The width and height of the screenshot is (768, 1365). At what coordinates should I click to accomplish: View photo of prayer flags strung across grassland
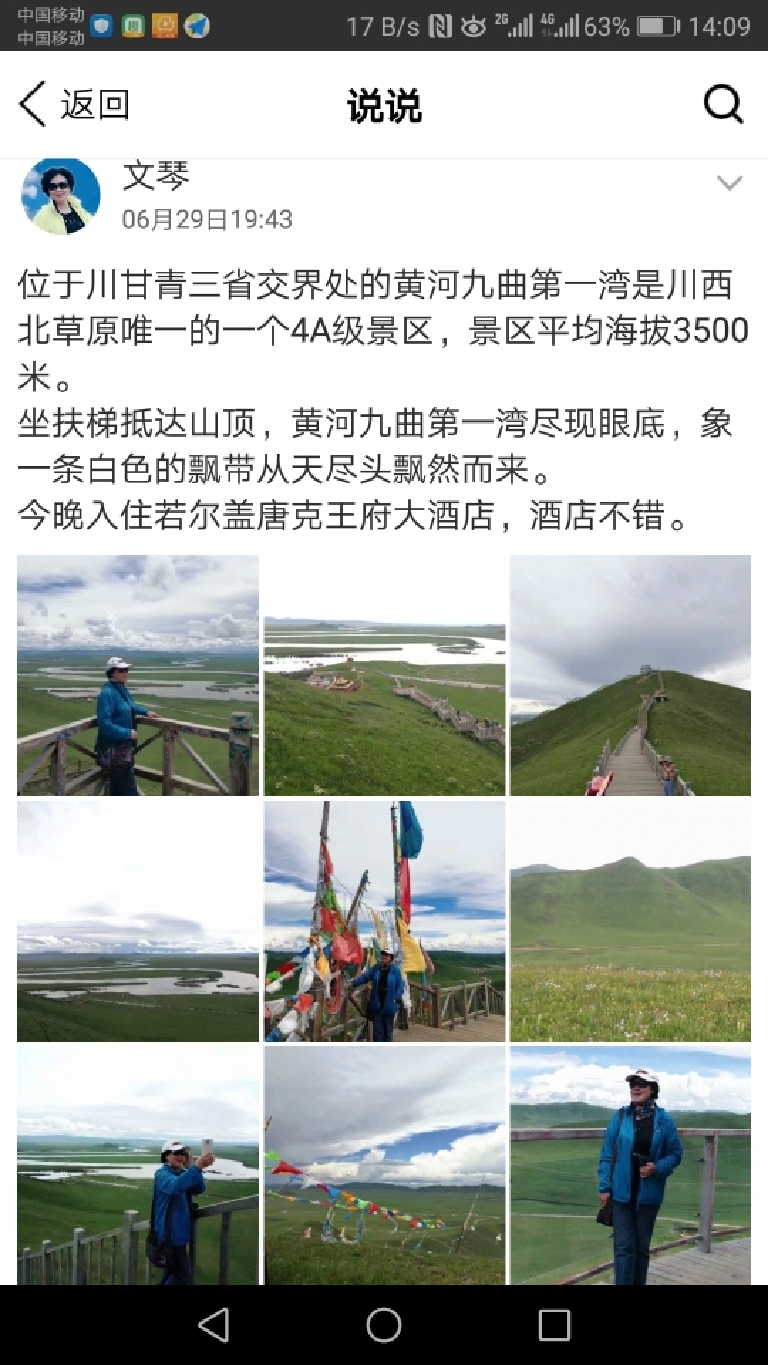click(x=384, y=1165)
